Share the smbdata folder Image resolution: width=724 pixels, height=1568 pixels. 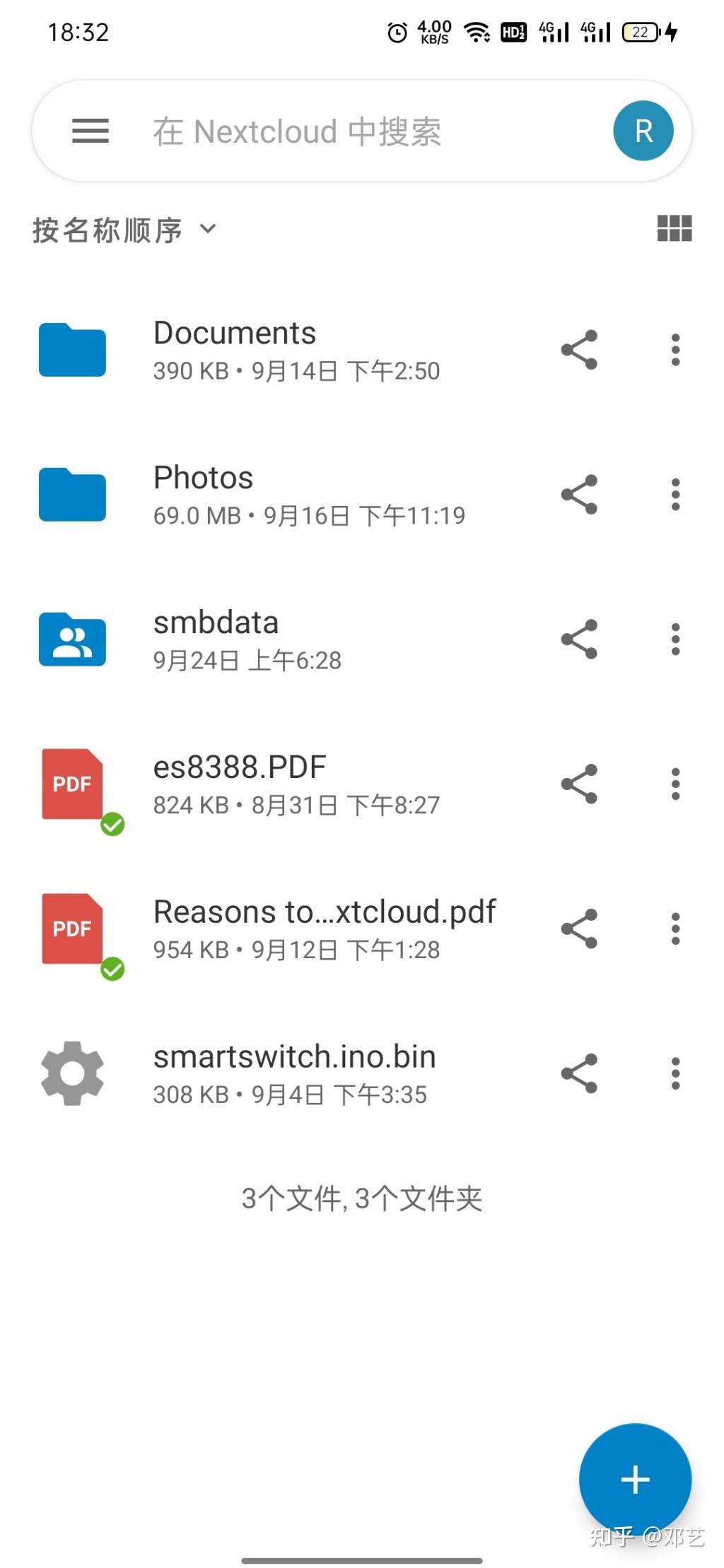pos(580,639)
